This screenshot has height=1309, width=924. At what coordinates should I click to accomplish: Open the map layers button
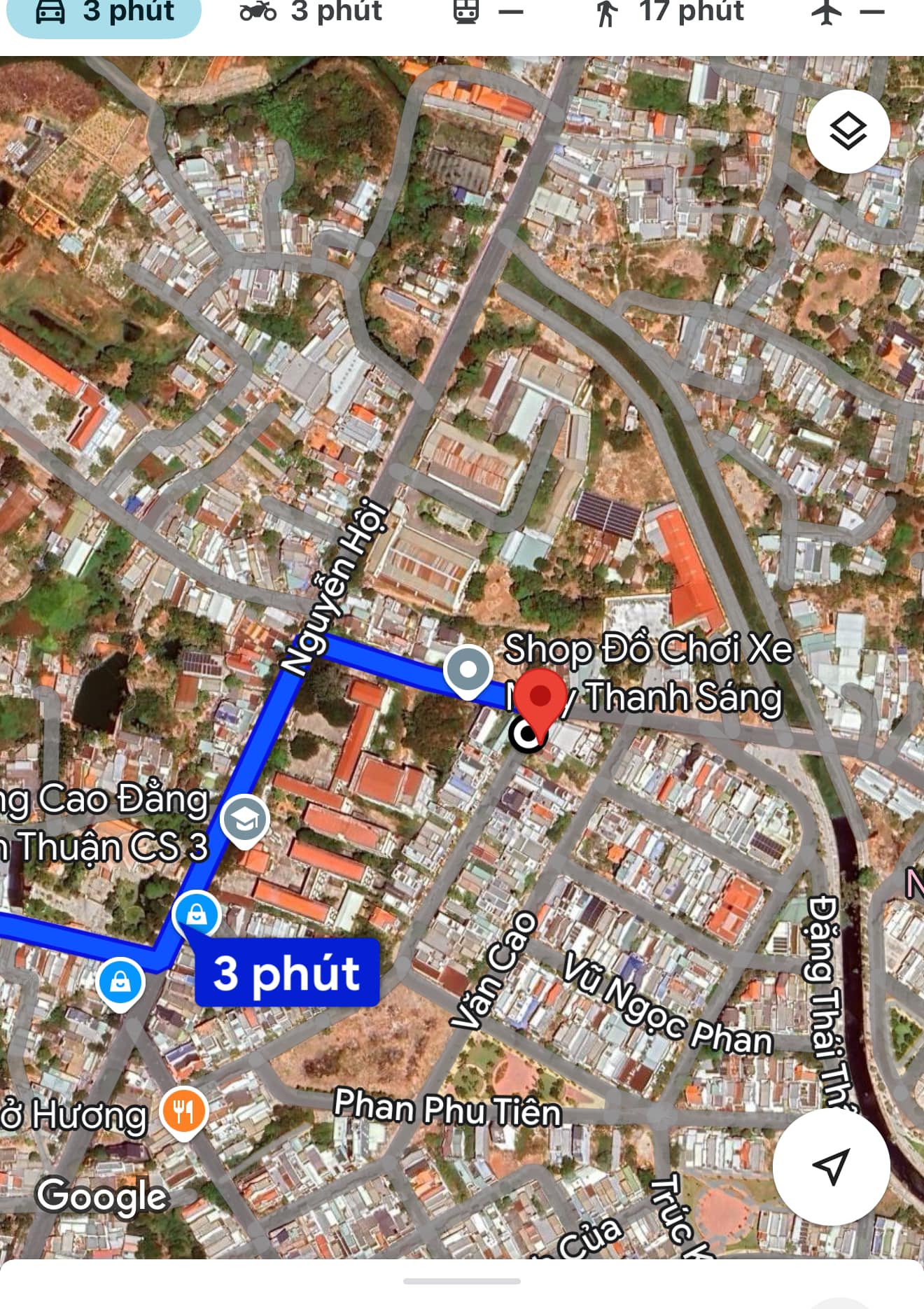point(848,132)
